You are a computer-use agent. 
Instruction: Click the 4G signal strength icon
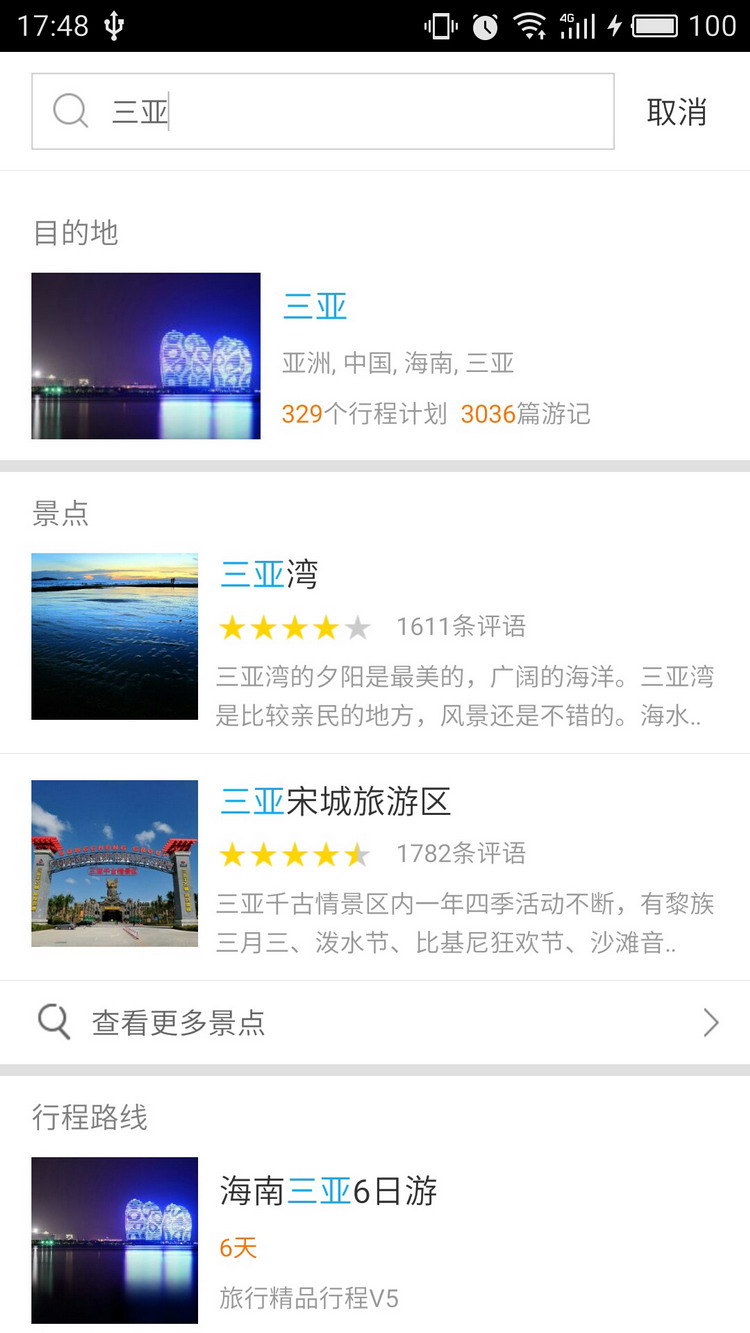(578, 25)
